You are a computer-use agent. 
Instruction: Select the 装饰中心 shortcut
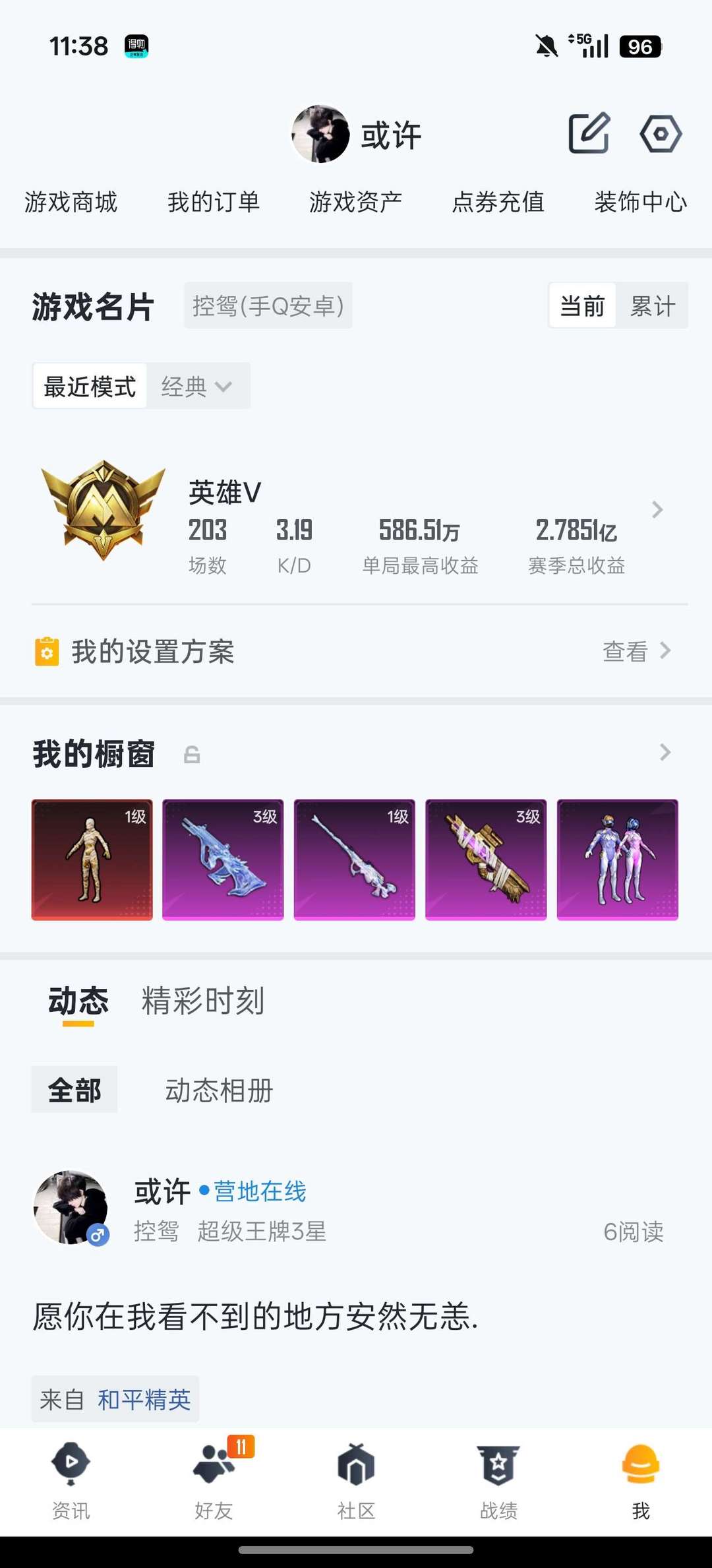641,202
